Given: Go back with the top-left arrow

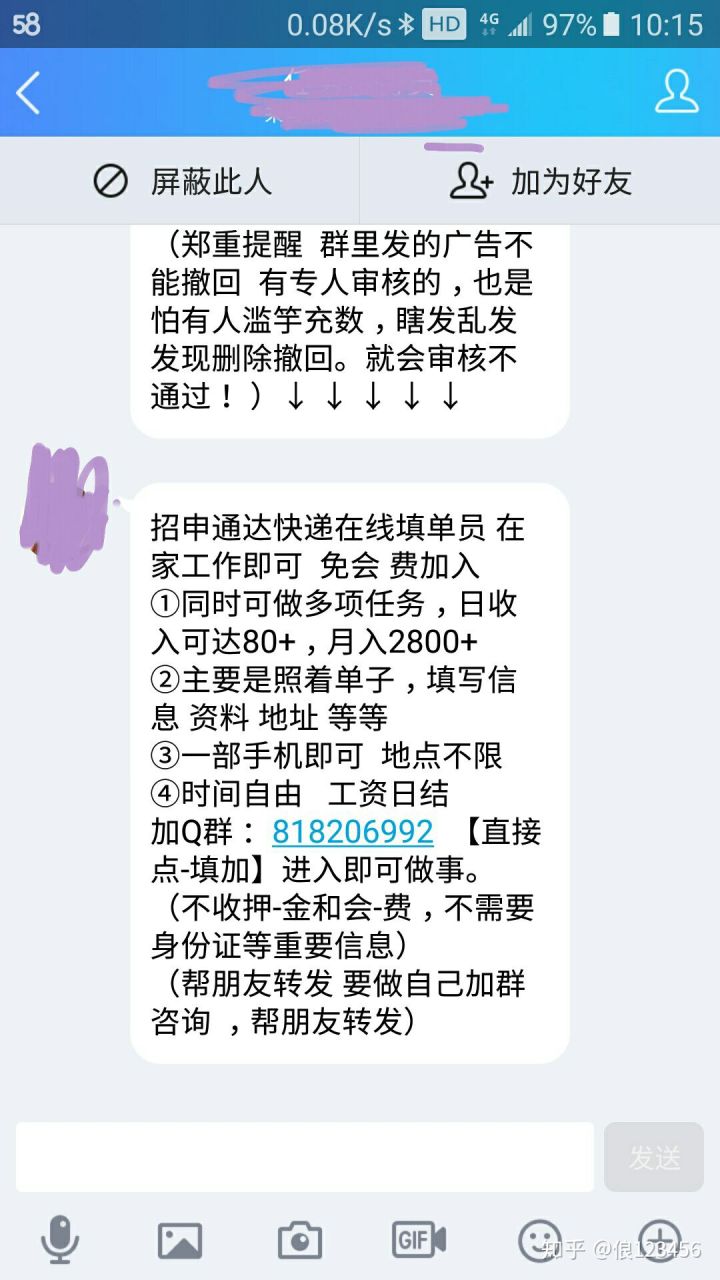Looking at the screenshot, I should click(x=28, y=93).
